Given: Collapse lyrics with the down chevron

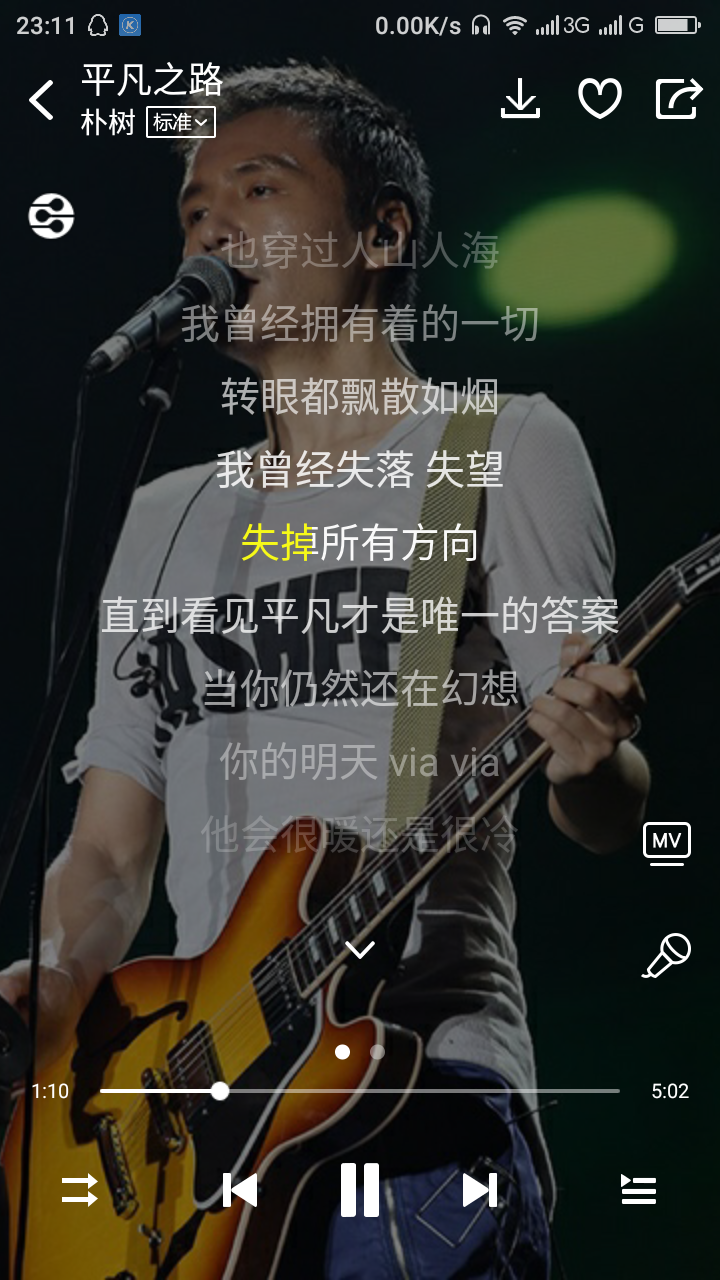Looking at the screenshot, I should [360, 949].
